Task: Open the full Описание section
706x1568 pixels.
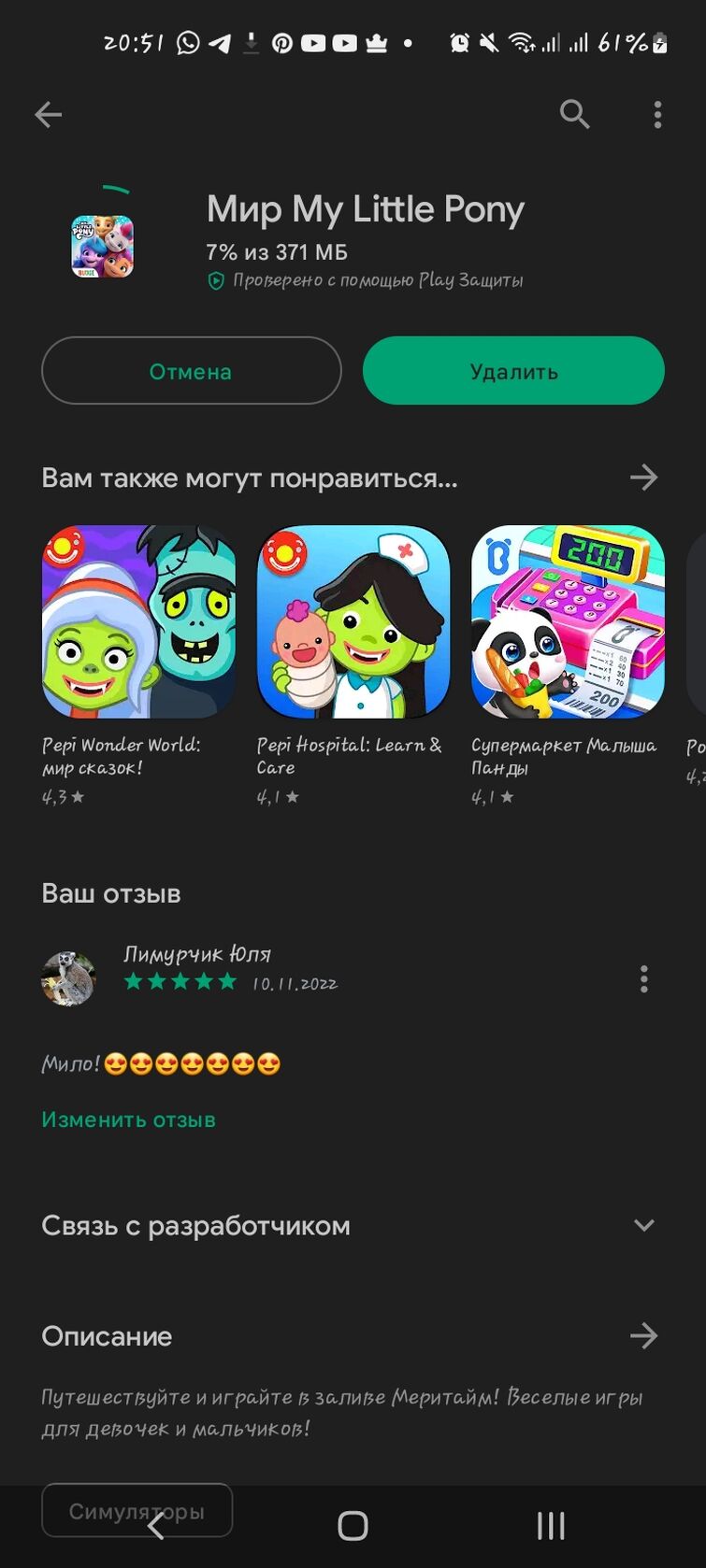Action: click(643, 1336)
